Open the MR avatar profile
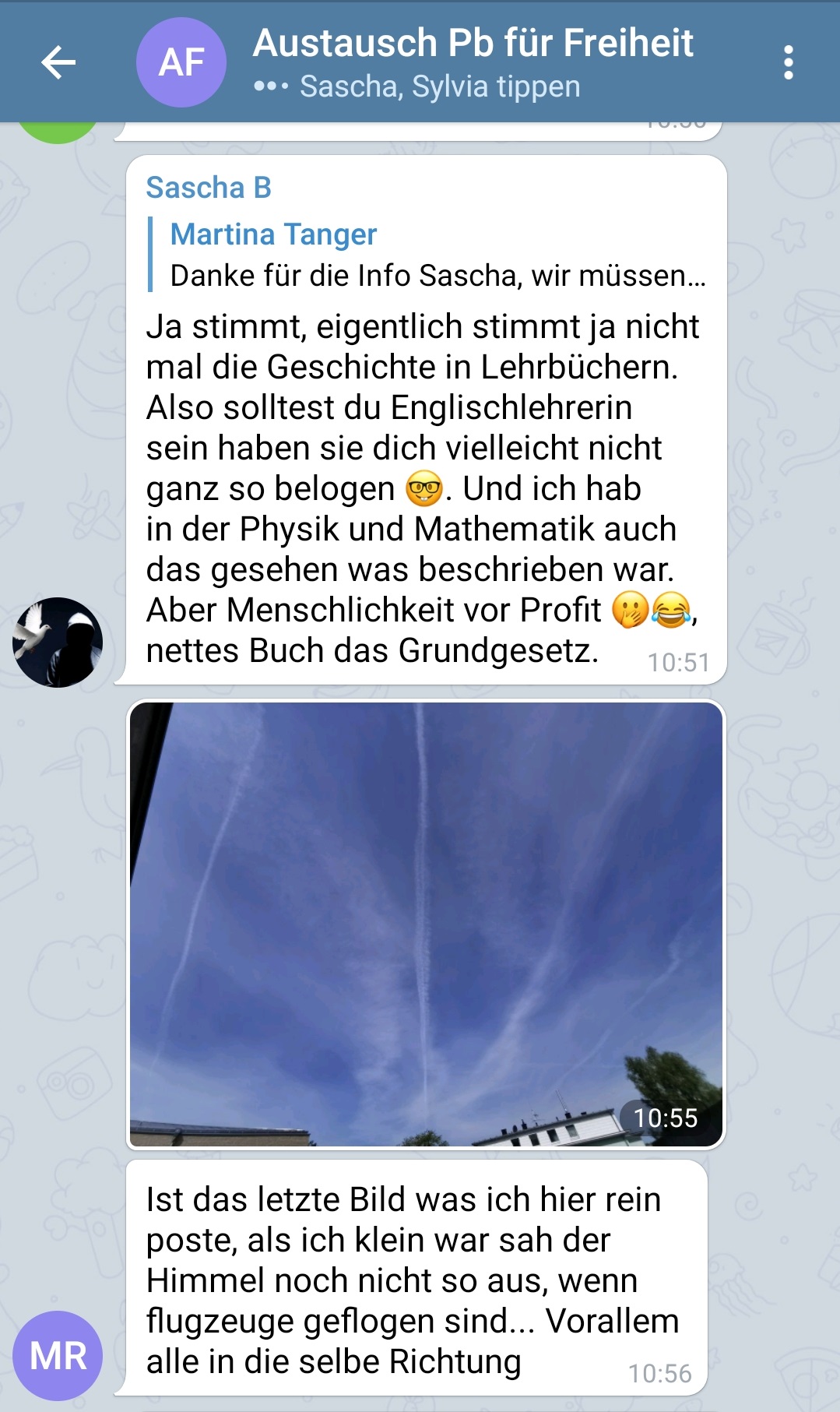Viewport: 840px width, 1412px height. 58,1355
